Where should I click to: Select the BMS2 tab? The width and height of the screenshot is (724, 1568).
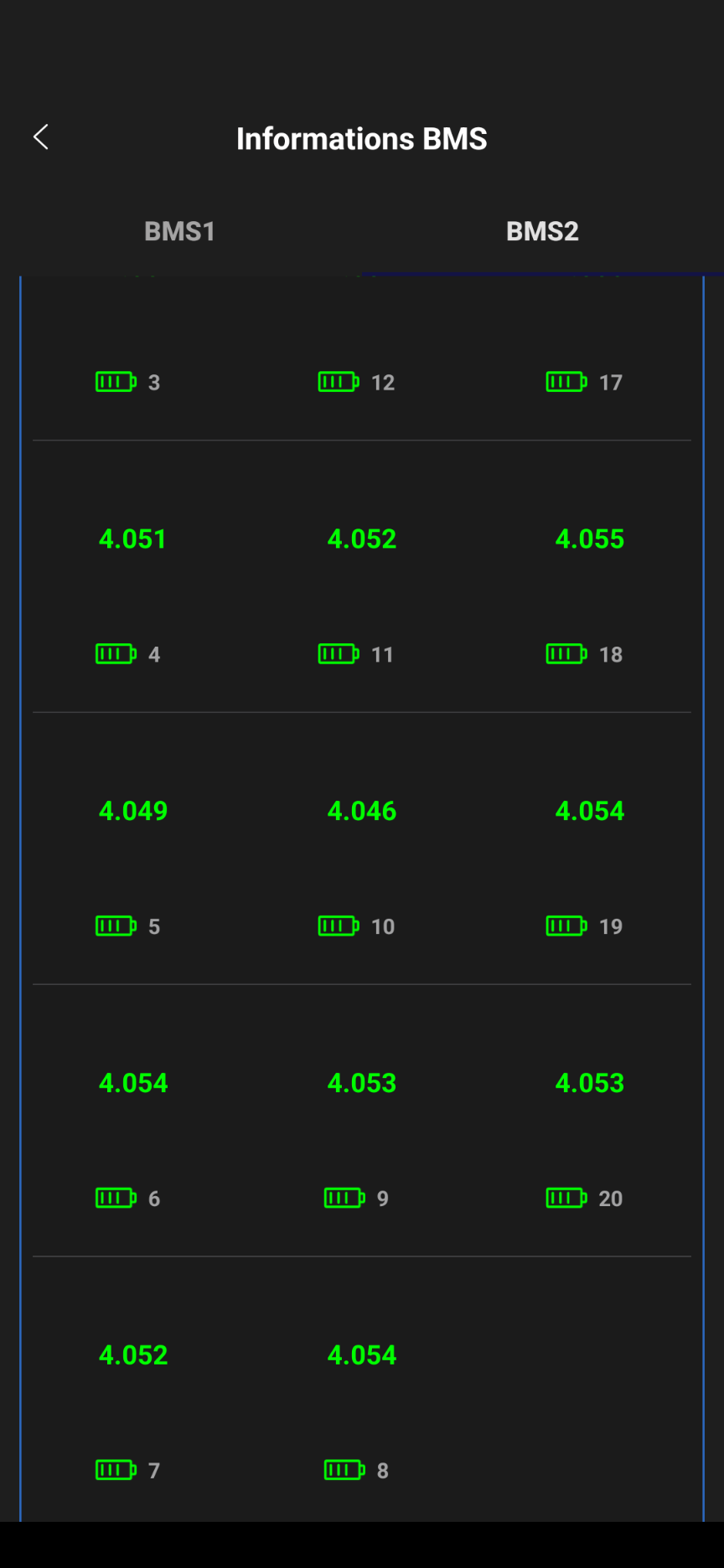(542, 231)
